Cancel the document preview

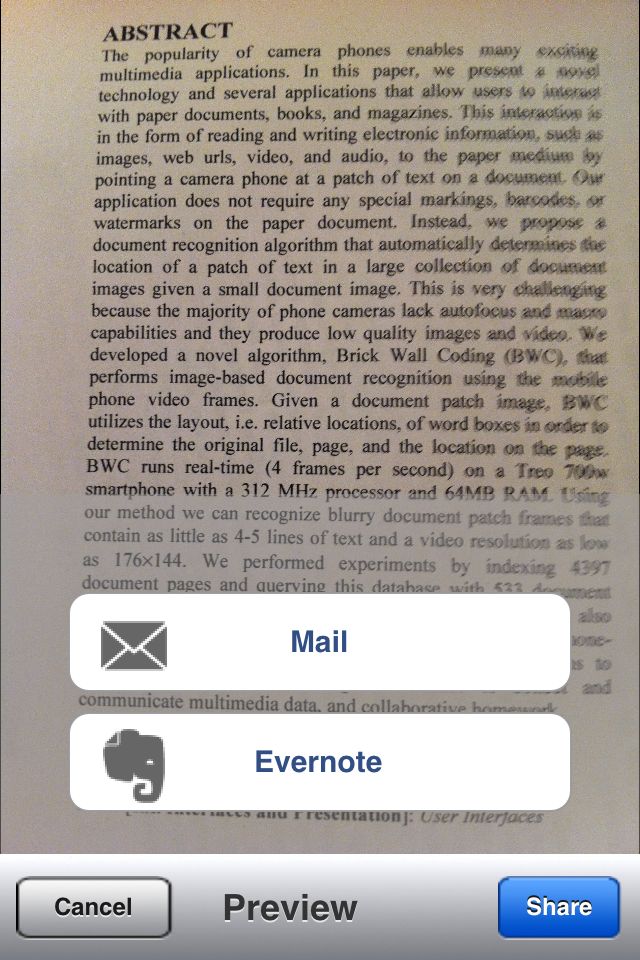(x=93, y=907)
